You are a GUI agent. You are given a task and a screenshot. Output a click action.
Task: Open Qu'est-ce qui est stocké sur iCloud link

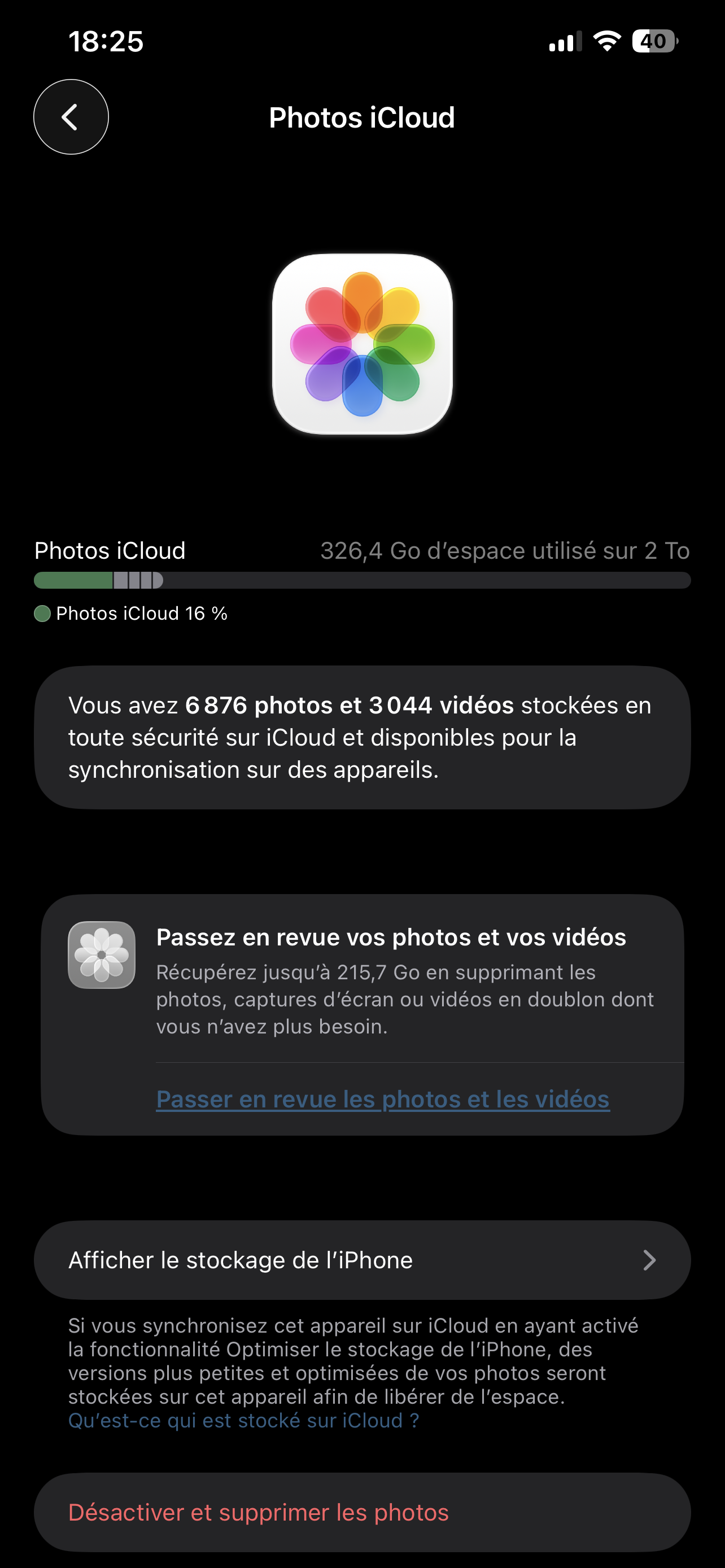click(x=243, y=1420)
